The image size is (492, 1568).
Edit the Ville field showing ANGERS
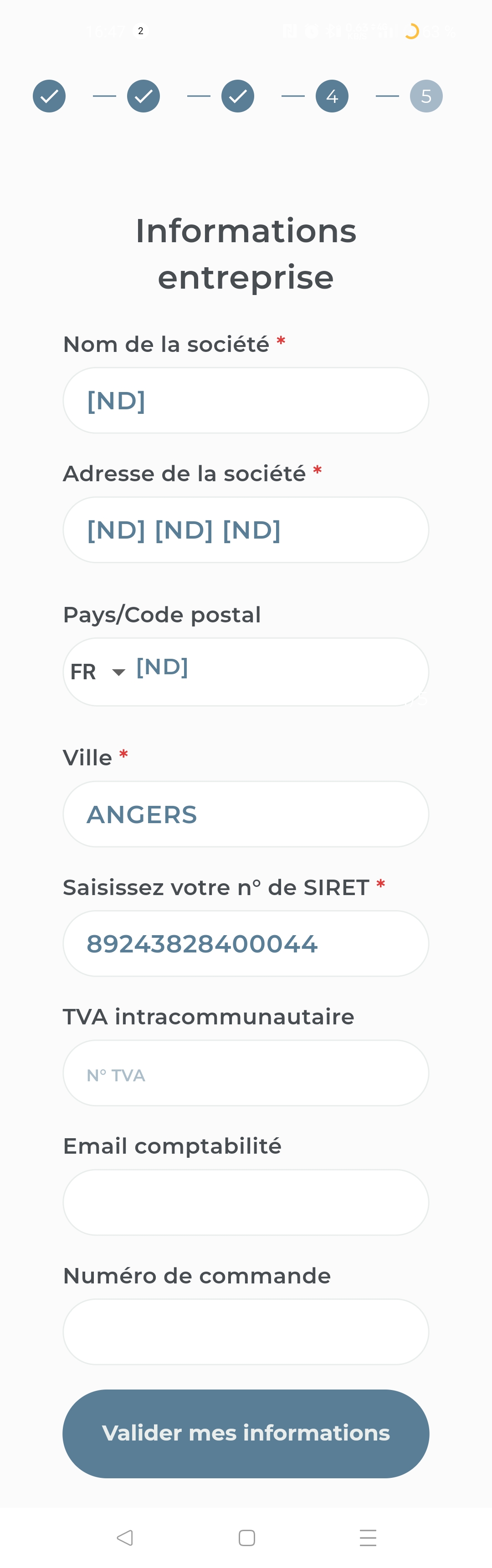pos(246,815)
